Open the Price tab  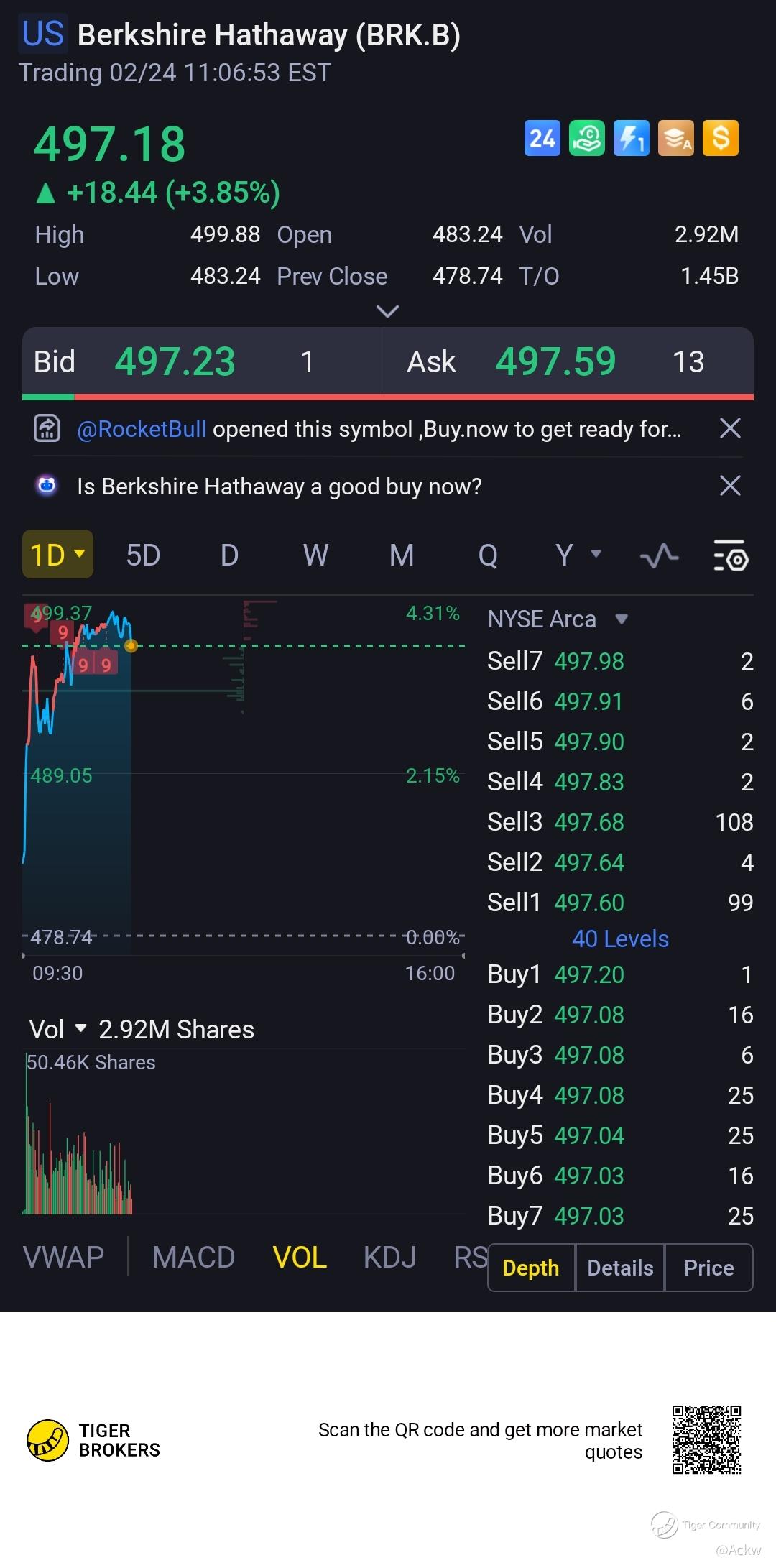[708, 1268]
